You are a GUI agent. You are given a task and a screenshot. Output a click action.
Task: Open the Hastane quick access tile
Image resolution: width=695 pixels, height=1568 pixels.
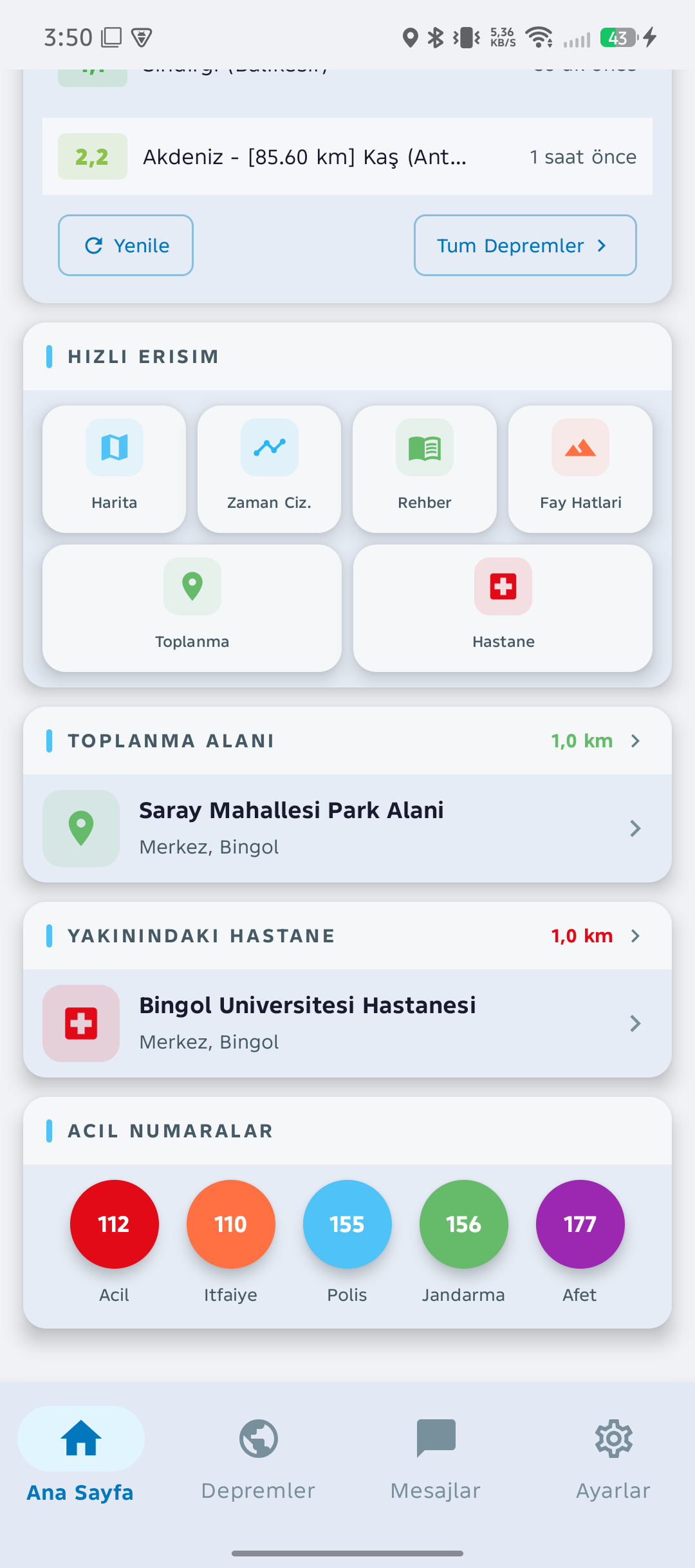pos(503,608)
